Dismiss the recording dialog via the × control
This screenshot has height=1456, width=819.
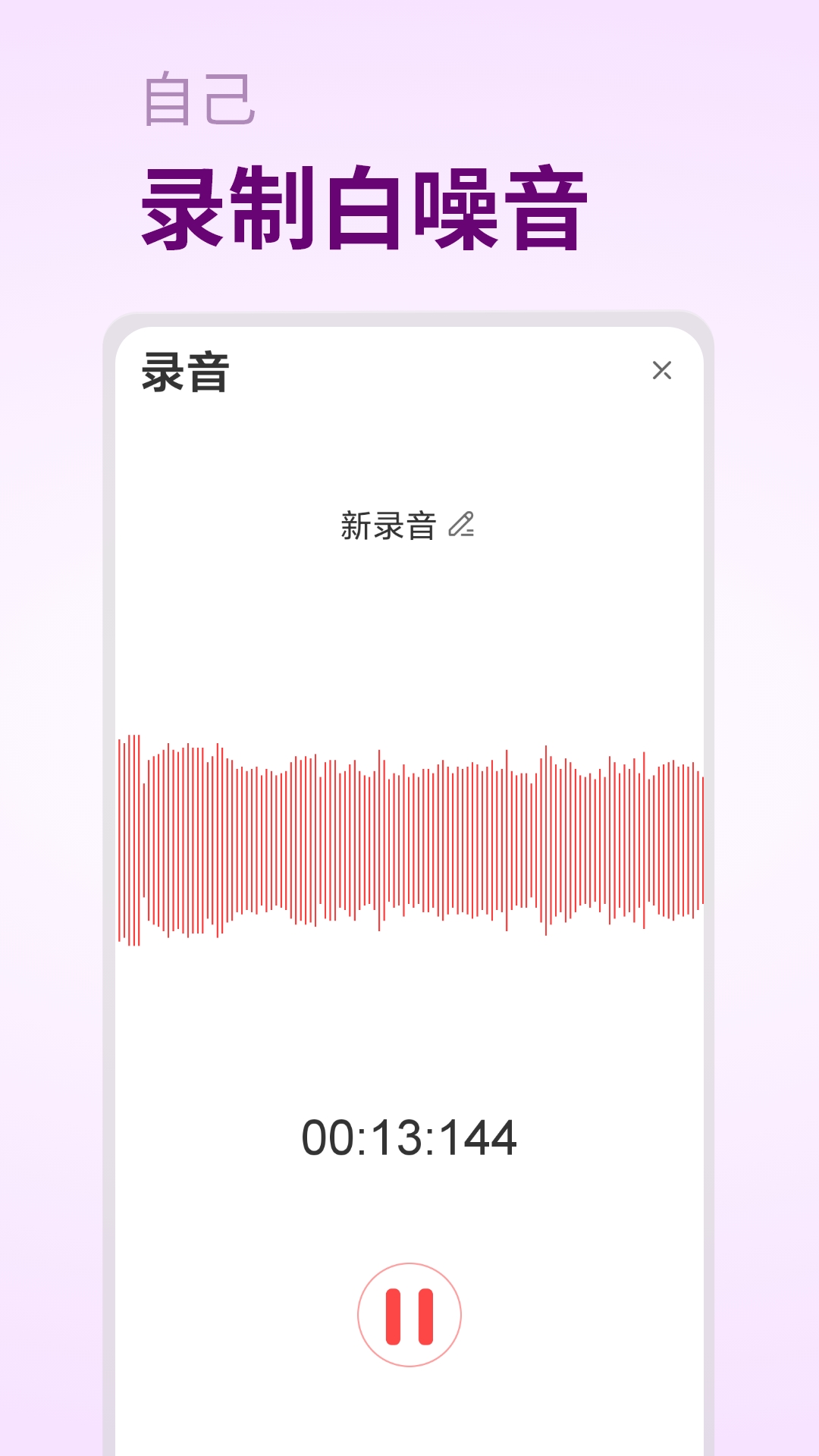point(664,371)
